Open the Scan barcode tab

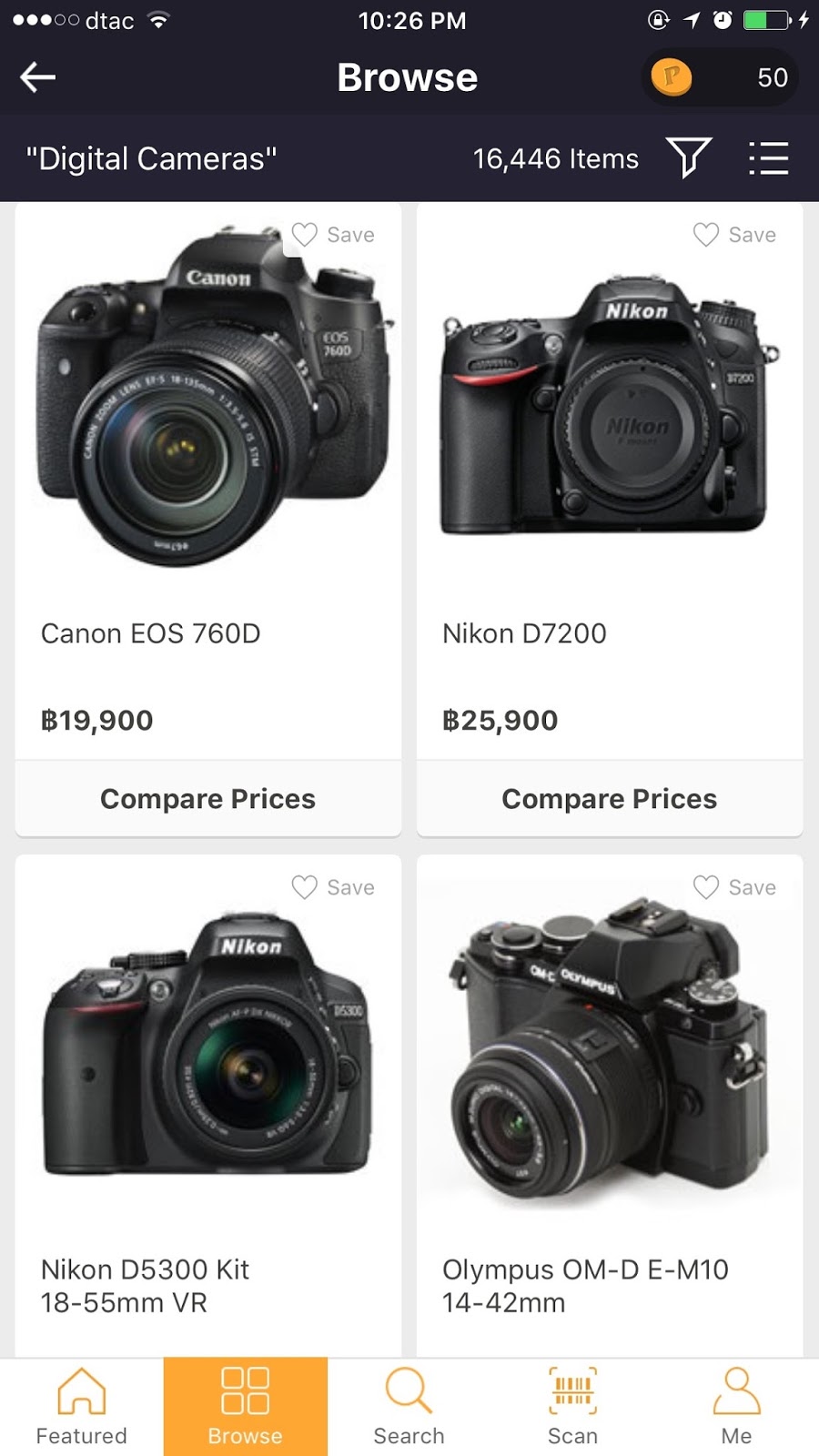pos(573,1407)
